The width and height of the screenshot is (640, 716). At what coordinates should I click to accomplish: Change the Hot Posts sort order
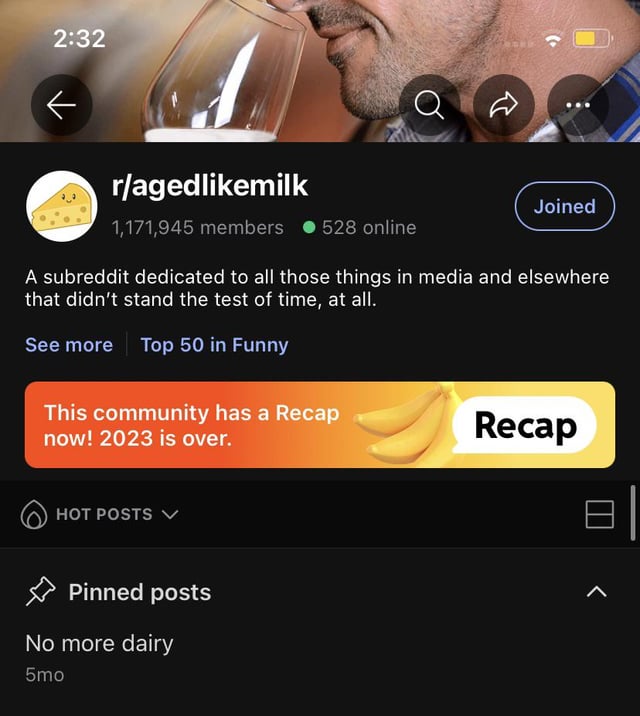pyautogui.click(x=100, y=514)
